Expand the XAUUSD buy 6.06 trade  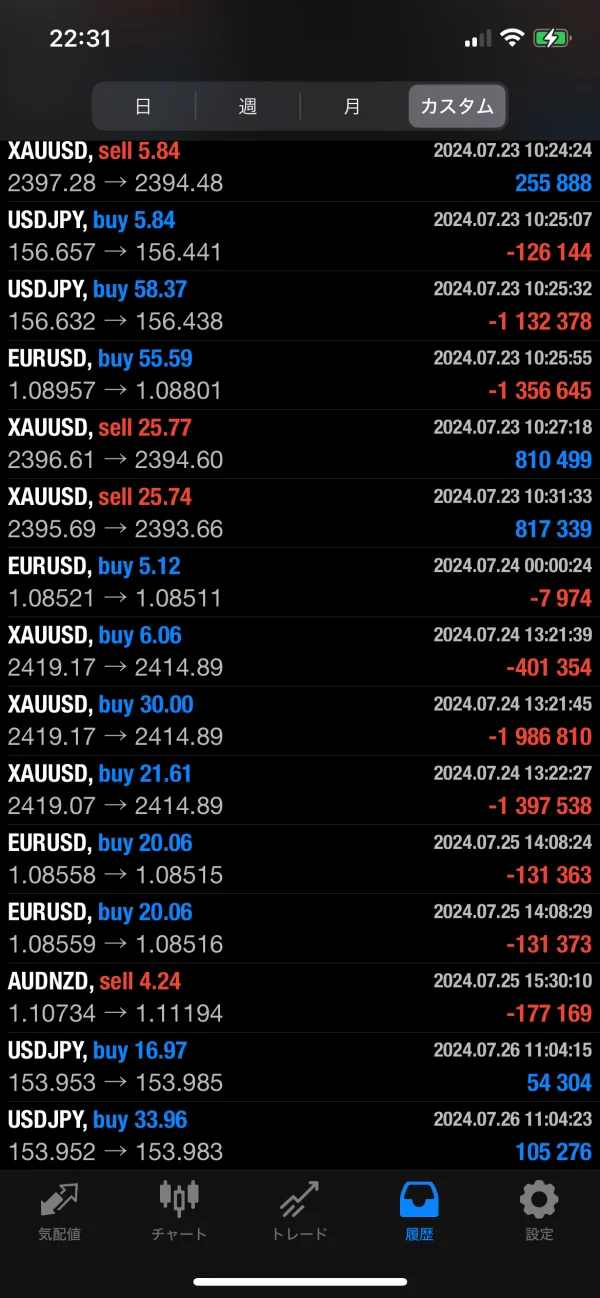(300, 652)
